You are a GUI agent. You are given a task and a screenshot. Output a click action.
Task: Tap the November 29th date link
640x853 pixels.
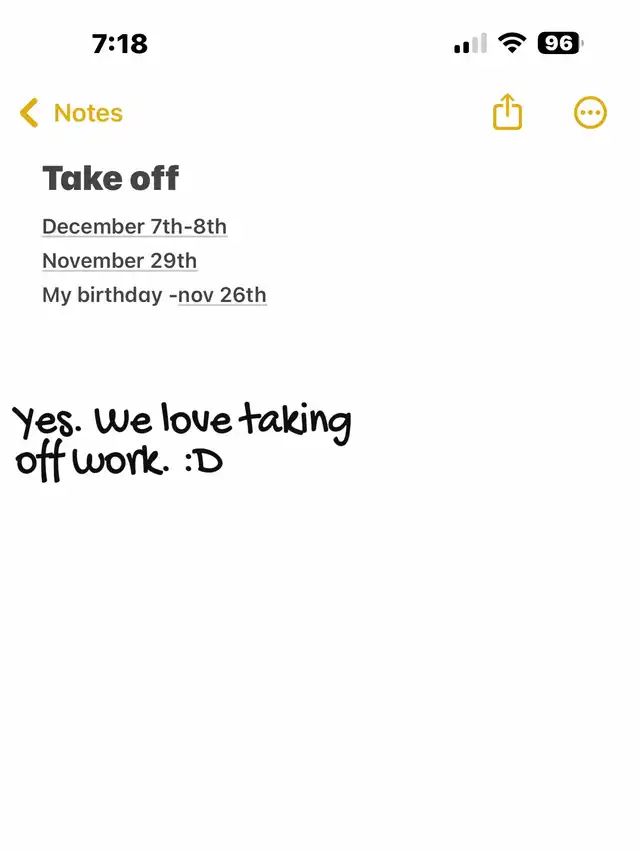tap(119, 261)
